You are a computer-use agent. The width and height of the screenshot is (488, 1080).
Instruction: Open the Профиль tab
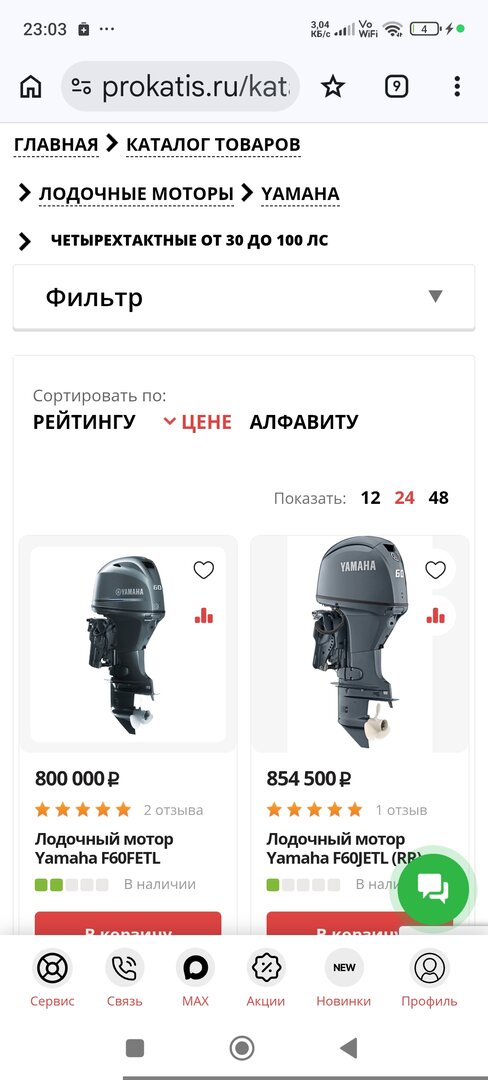(429, 978)
